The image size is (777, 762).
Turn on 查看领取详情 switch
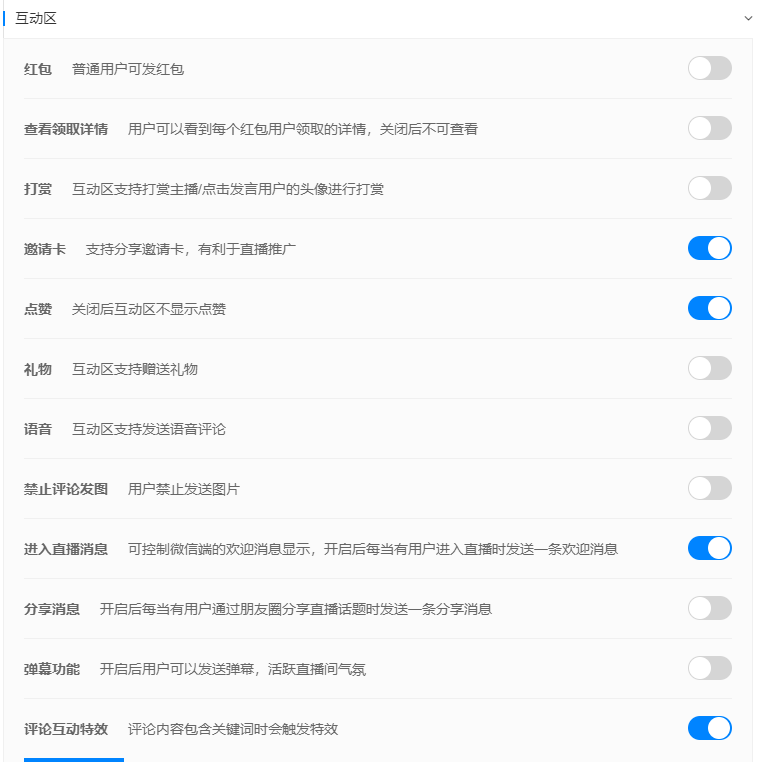click(709, 128)
